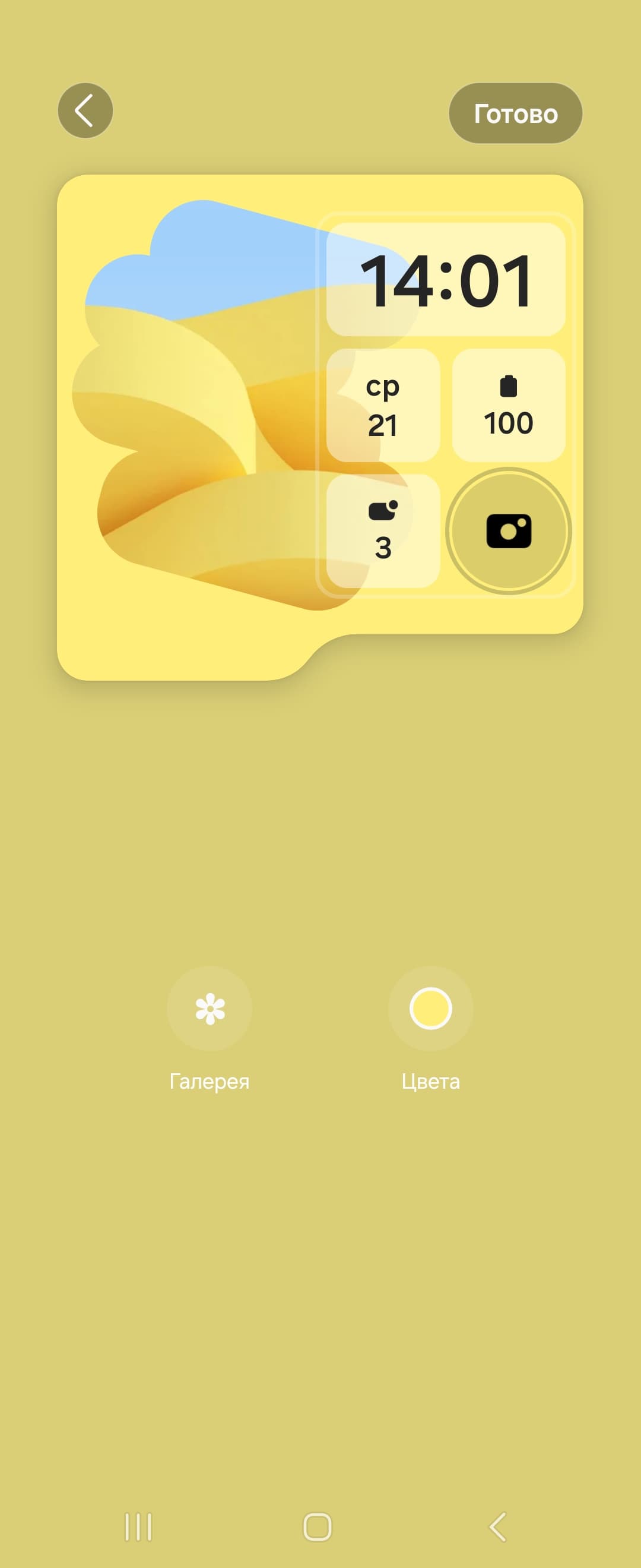641x1568 pixels.
Task: Choose the Цвета color option
Action: (430, 1009)
